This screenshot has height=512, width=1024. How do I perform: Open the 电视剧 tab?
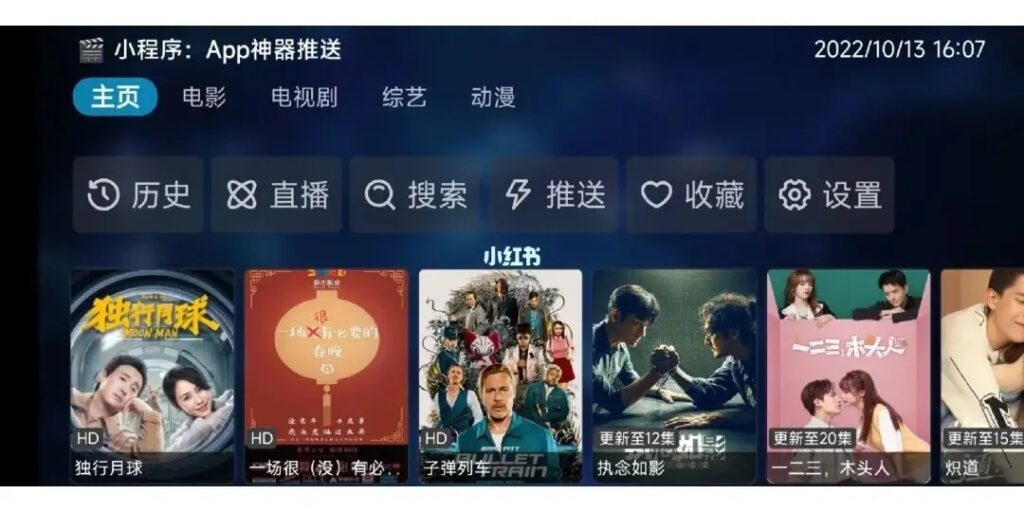pyautogui.click(x=304, y=97)
